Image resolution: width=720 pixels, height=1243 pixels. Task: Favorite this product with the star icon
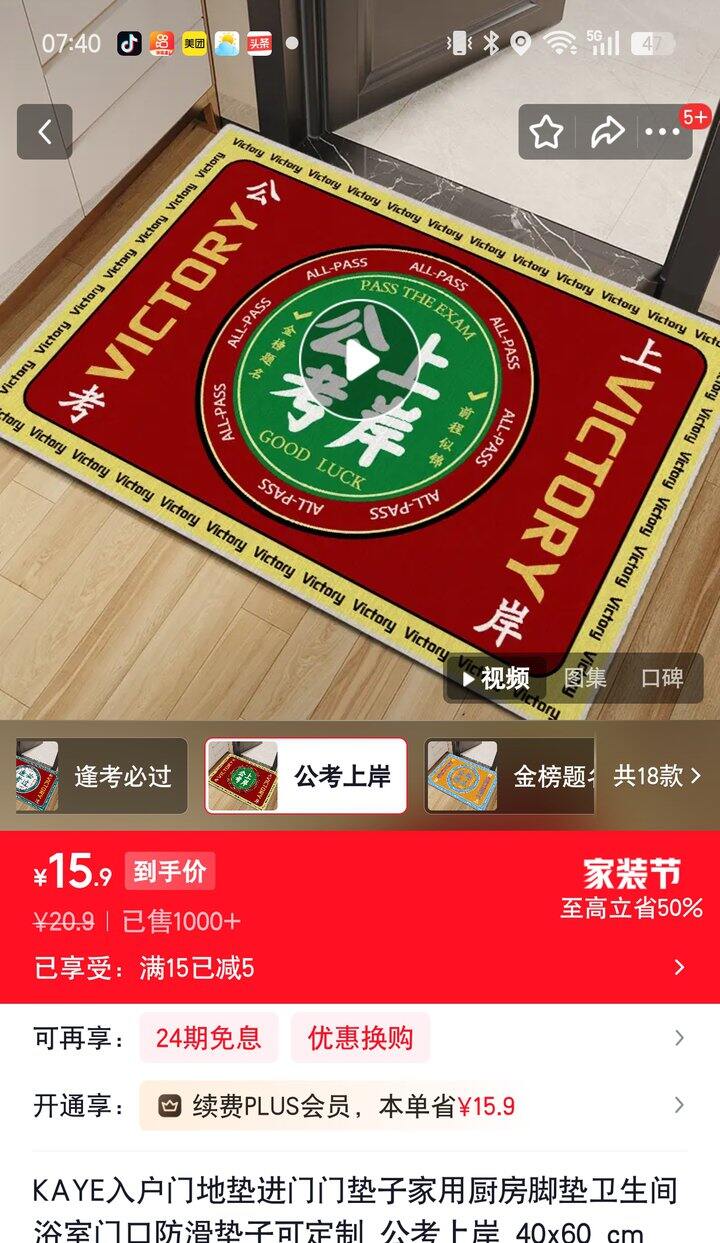(x=546, y=132)
